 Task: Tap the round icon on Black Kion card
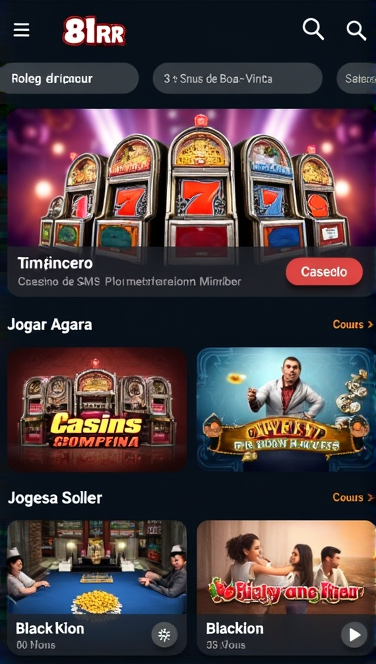coord(164,634)
